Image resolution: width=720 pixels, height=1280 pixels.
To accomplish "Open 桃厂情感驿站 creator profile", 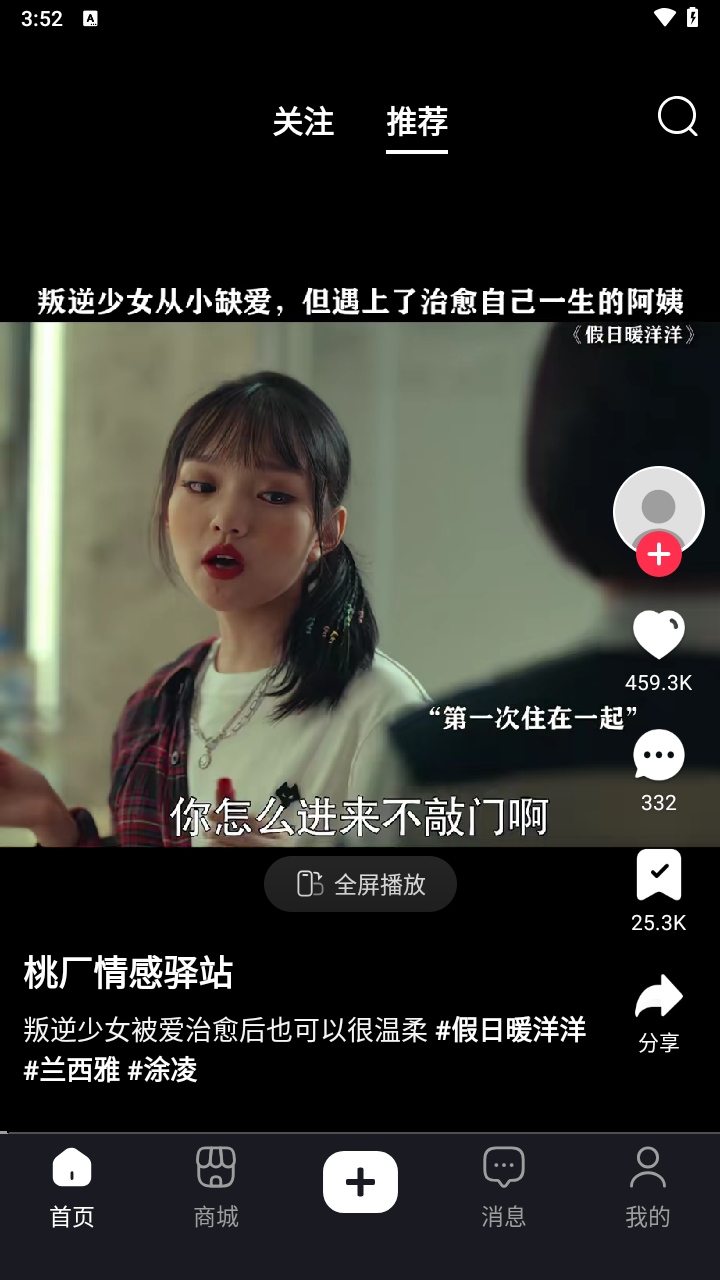I will point(128,972).
